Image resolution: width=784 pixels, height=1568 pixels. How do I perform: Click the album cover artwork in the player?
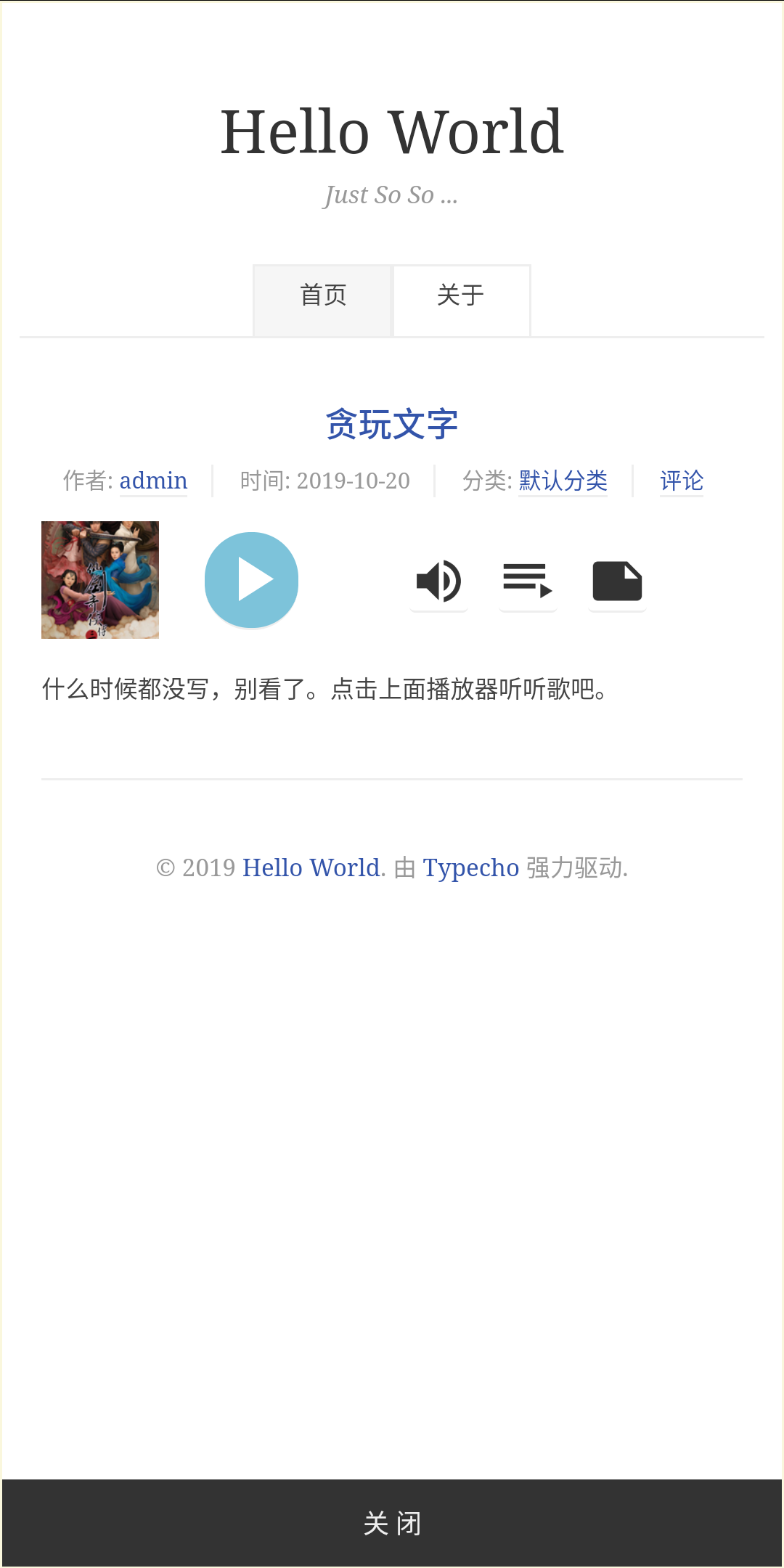[x=99, y=580]
